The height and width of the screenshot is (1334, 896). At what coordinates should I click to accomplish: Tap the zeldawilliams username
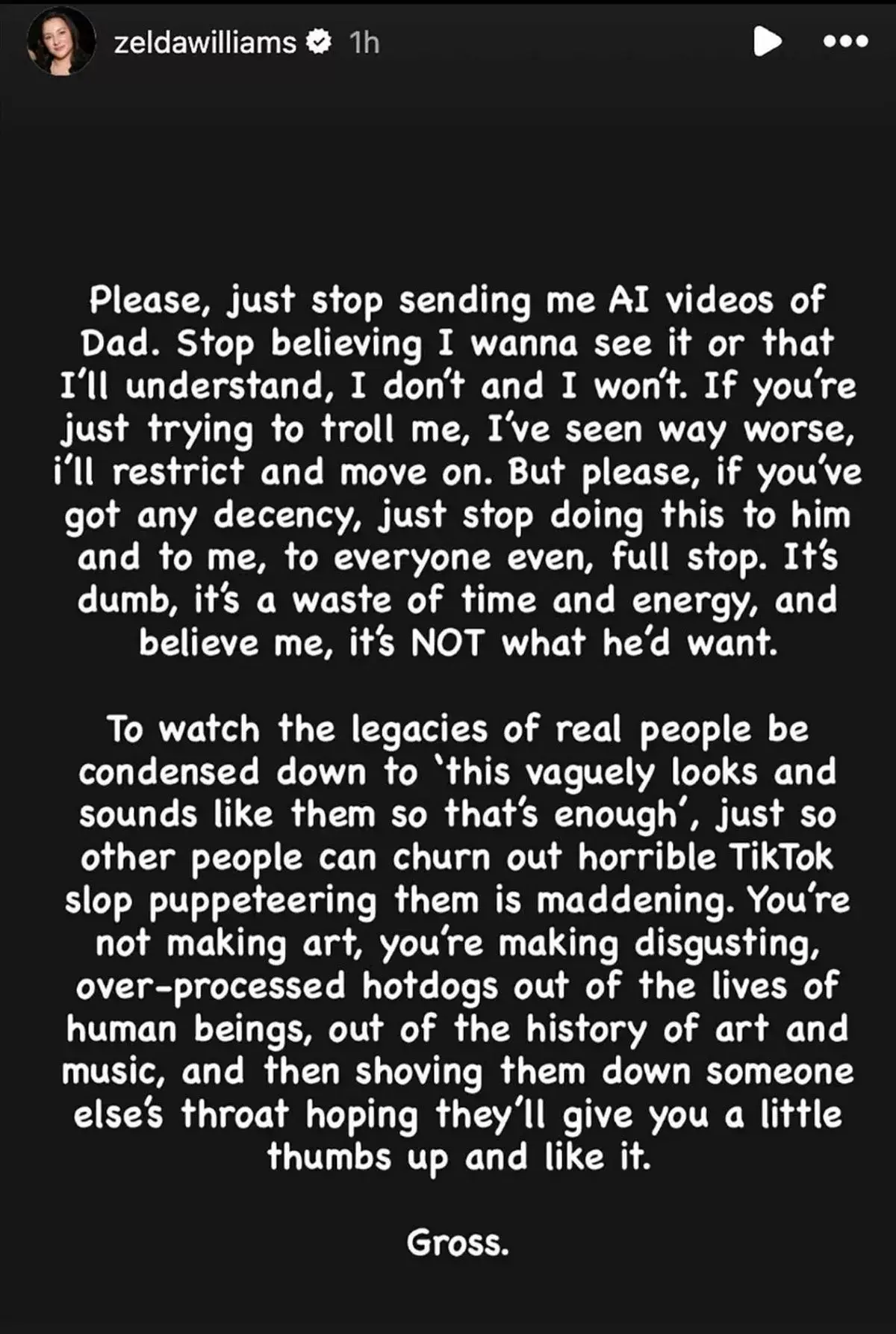tap(205, 43)
